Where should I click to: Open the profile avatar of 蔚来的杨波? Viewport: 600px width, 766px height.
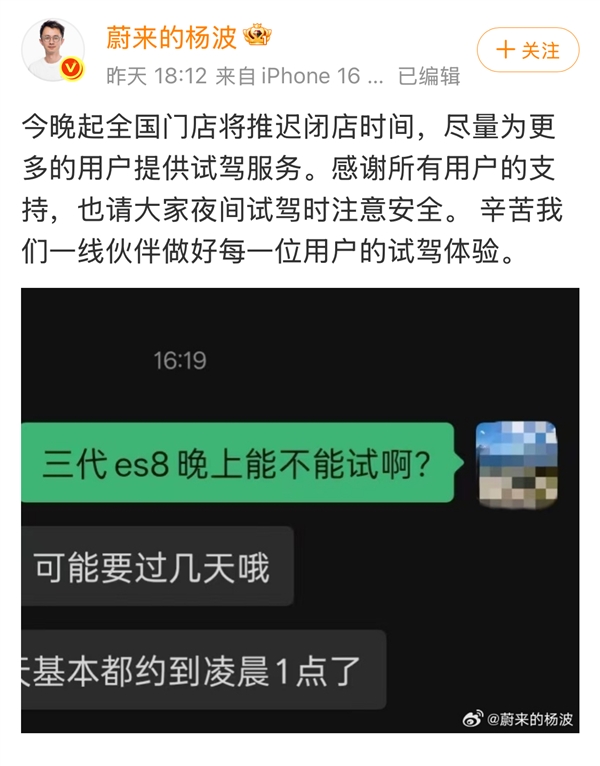click(56, 48)
